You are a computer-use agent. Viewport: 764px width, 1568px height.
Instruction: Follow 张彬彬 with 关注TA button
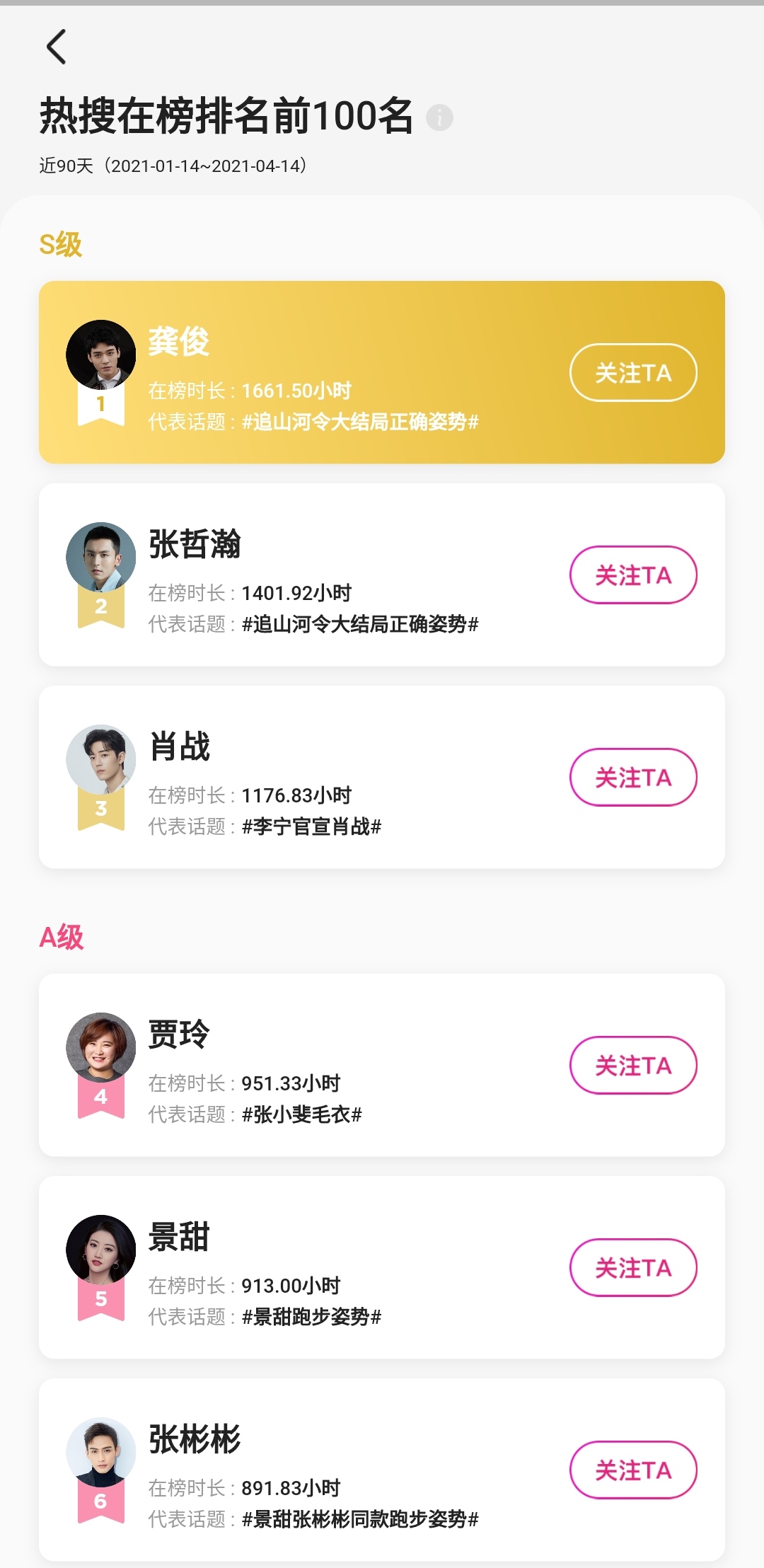pos(633,1470)
